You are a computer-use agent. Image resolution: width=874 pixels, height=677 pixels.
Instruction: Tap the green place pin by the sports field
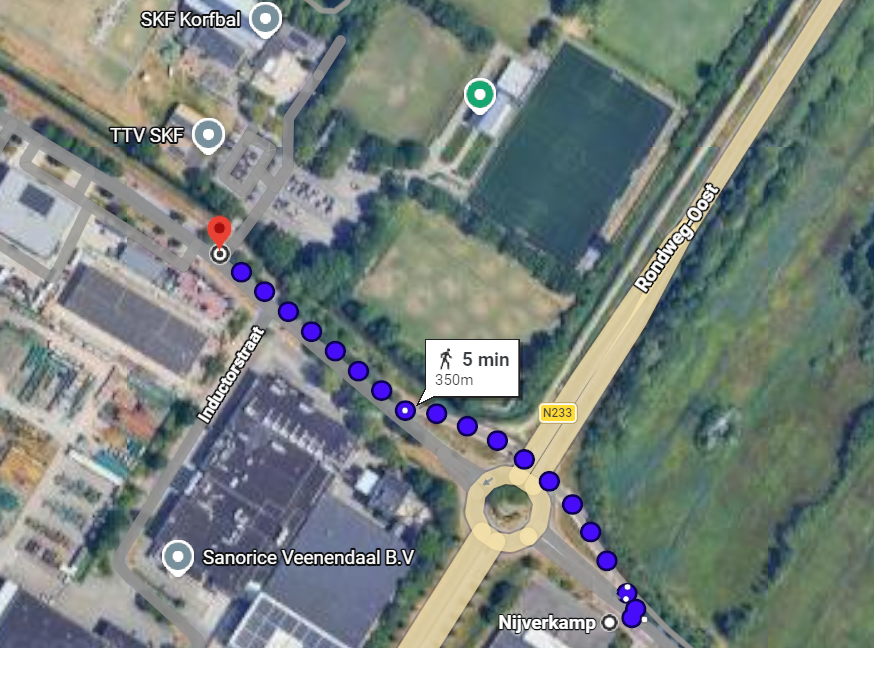click(x=481, y=95)
